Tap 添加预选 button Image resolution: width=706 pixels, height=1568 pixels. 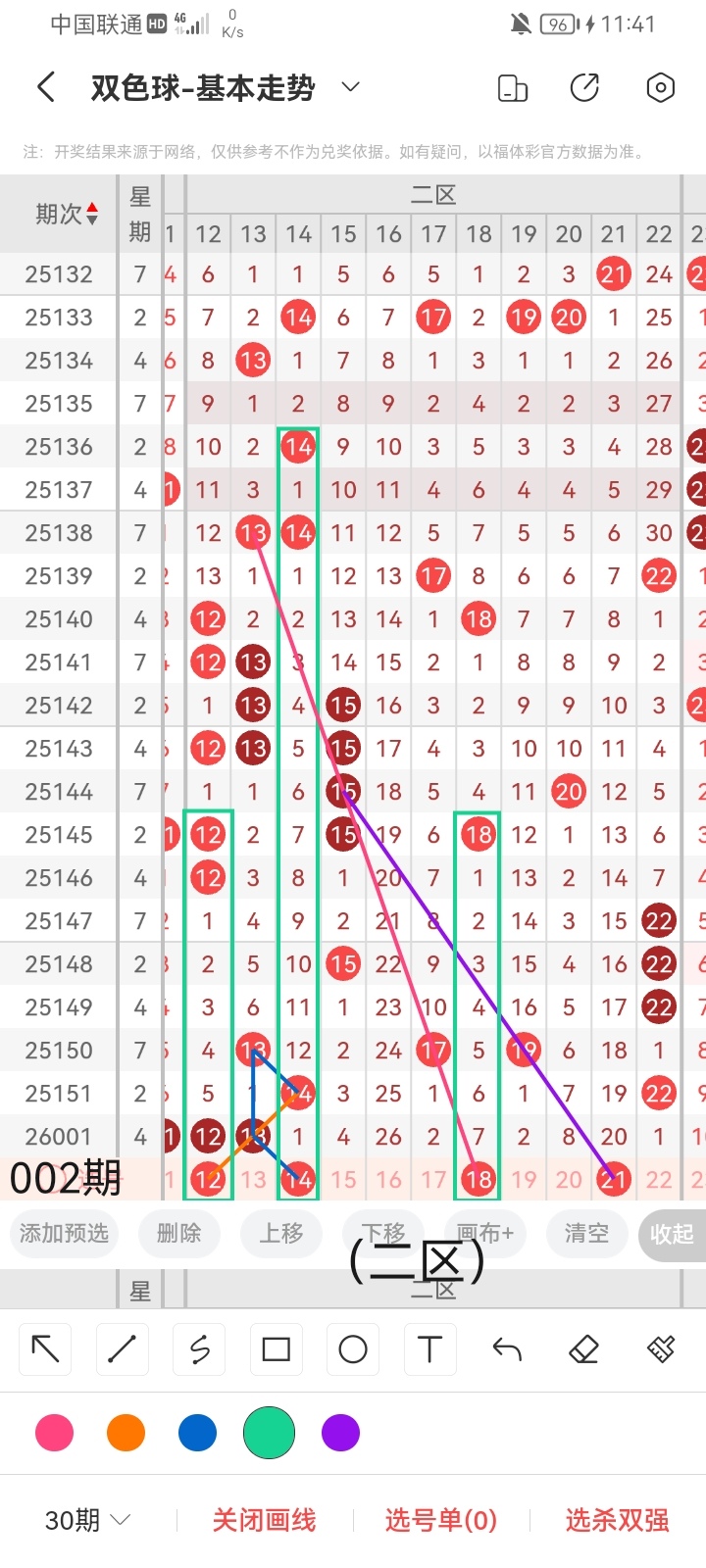(x=64, y=1233)
